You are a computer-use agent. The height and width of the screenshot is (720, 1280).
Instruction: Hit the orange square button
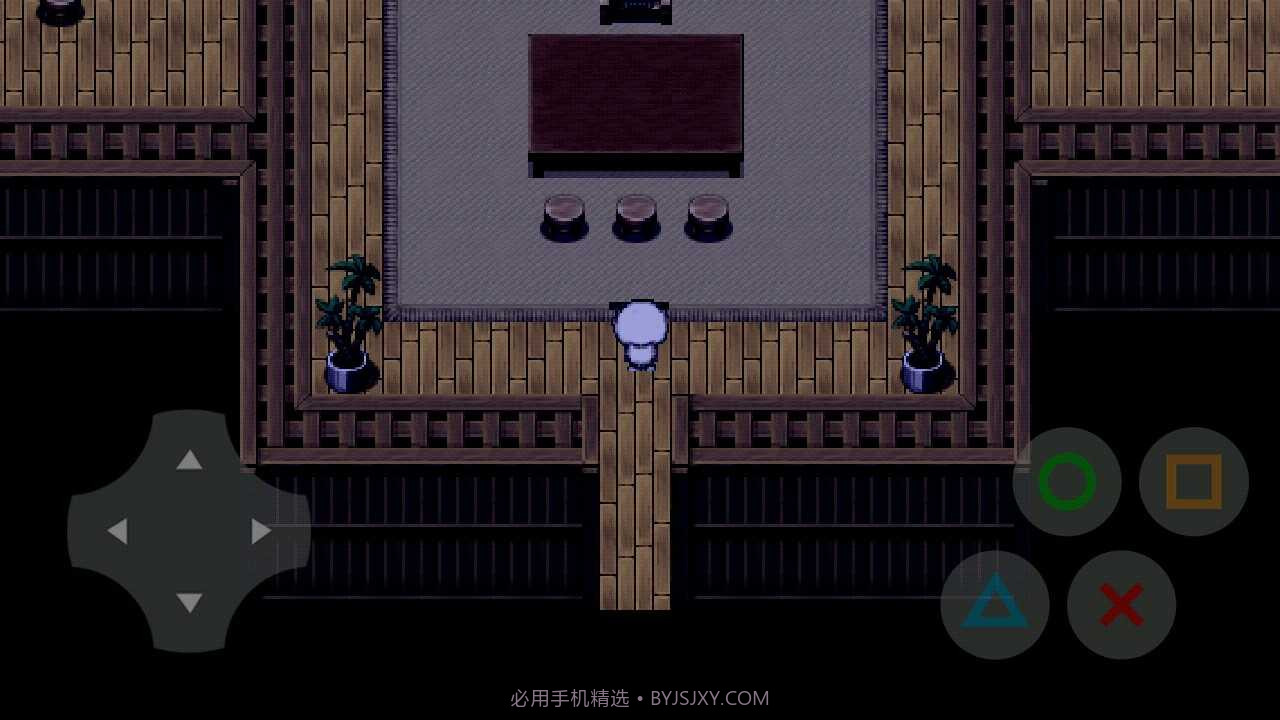point(1194,482)
